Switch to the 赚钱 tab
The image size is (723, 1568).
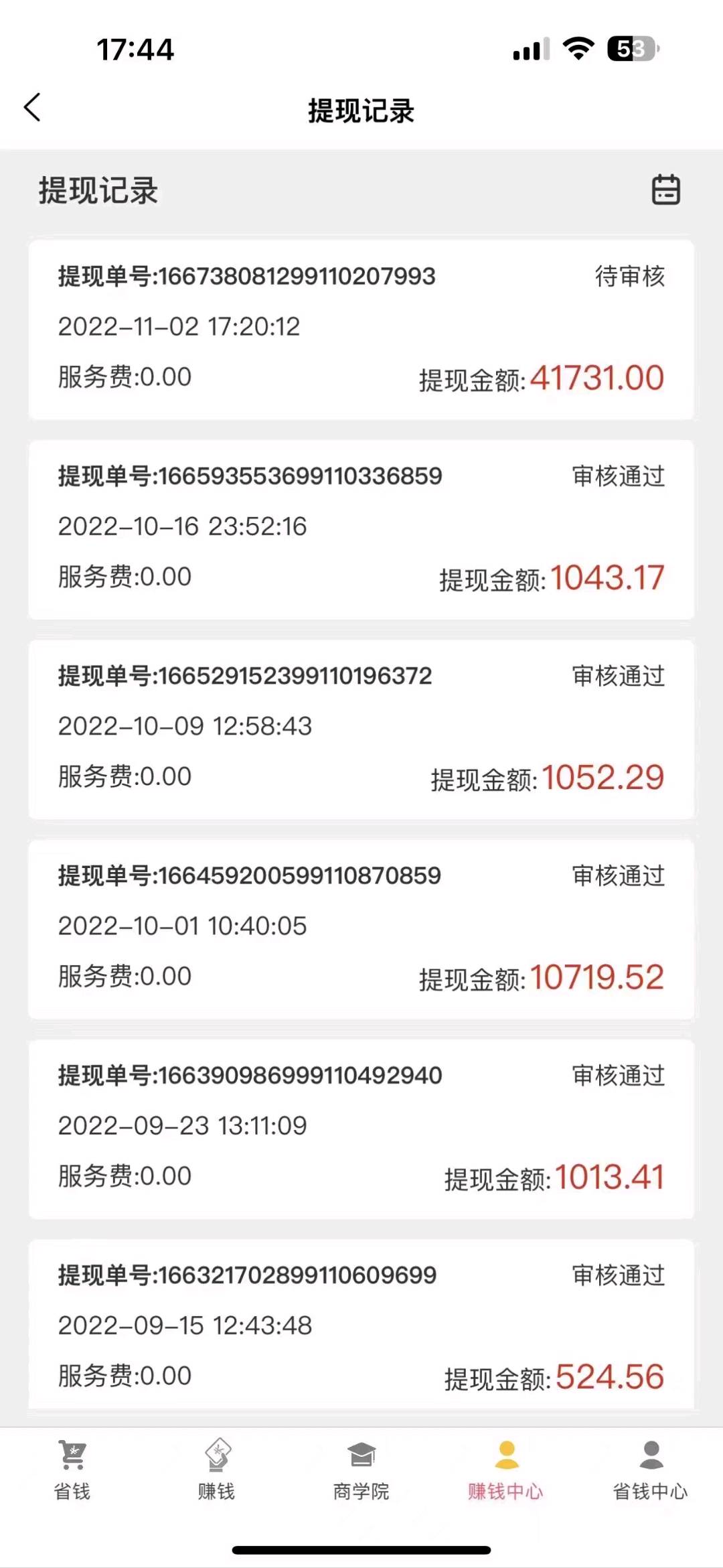216,1471
